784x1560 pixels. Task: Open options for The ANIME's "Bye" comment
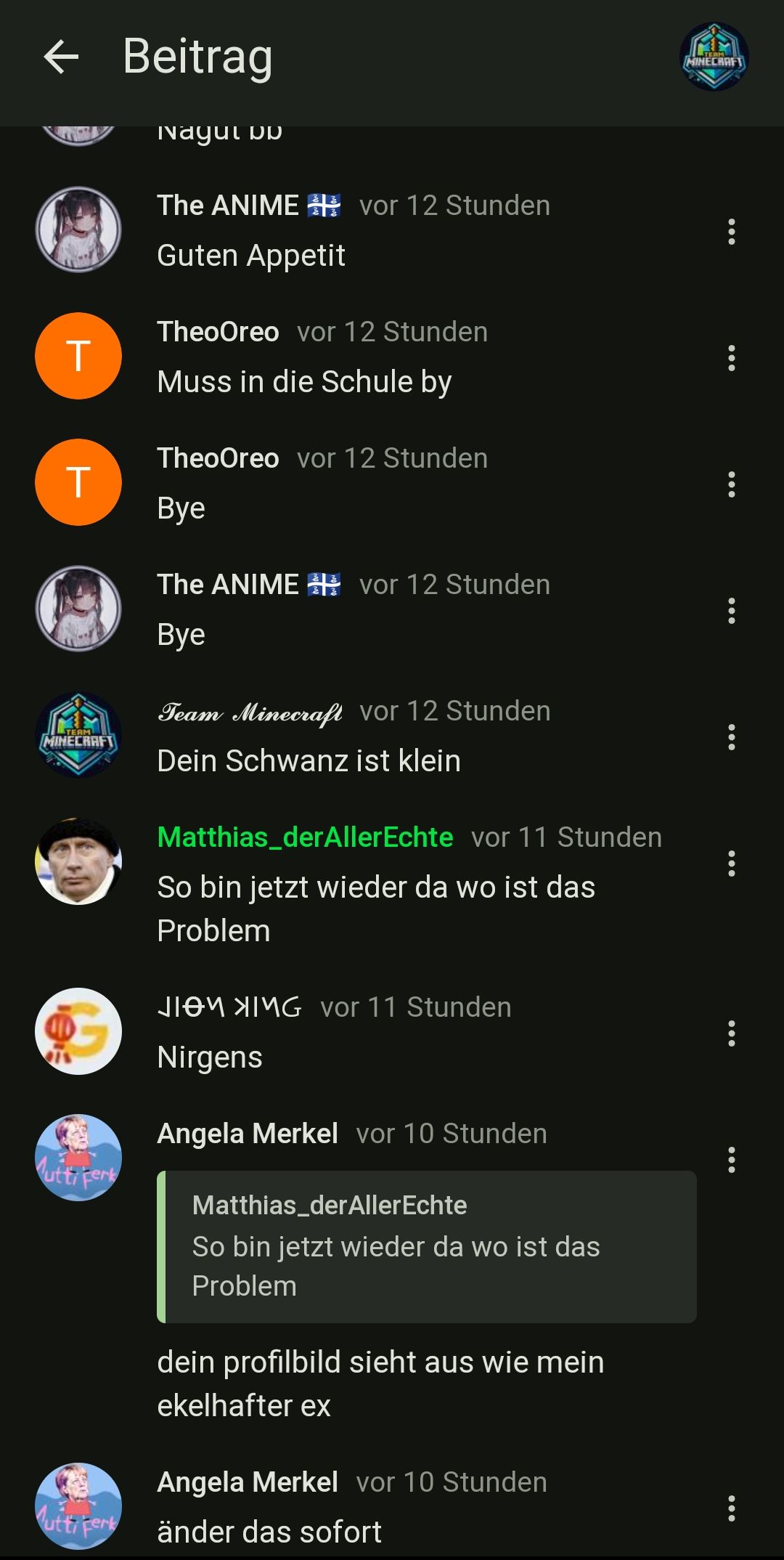731,611
